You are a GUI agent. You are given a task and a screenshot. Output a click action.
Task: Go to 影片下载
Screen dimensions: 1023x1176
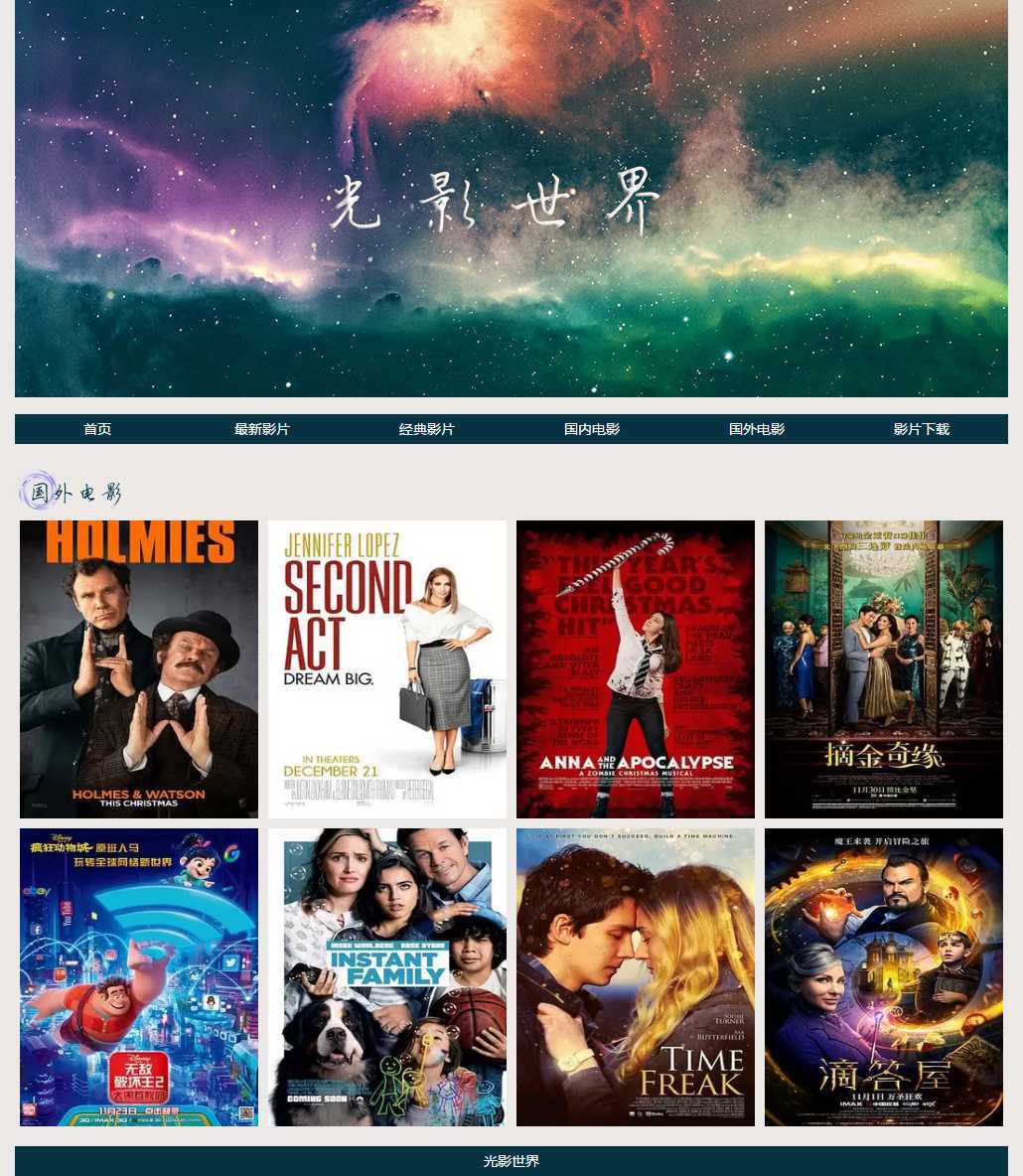[922, 429]
